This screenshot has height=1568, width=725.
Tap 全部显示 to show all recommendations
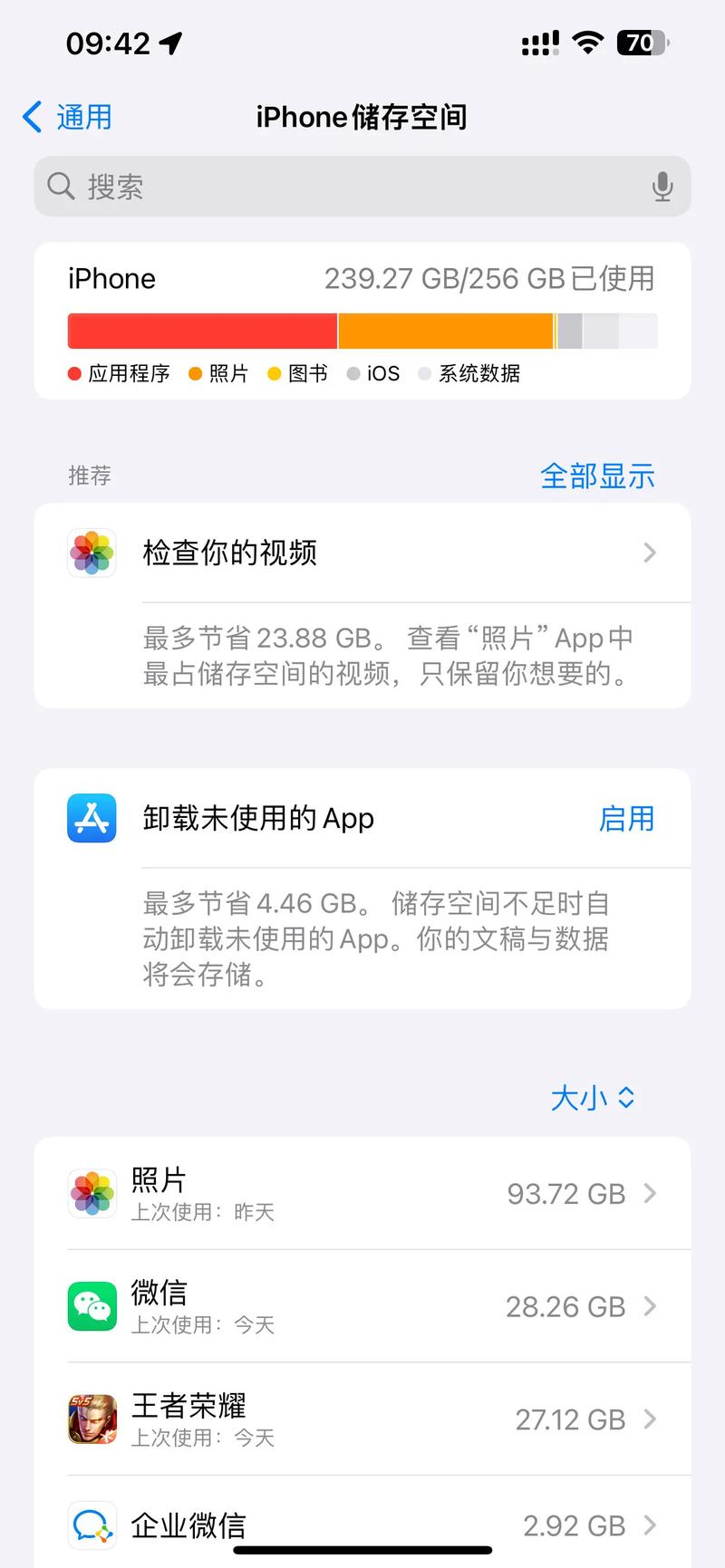pos(598,476)
